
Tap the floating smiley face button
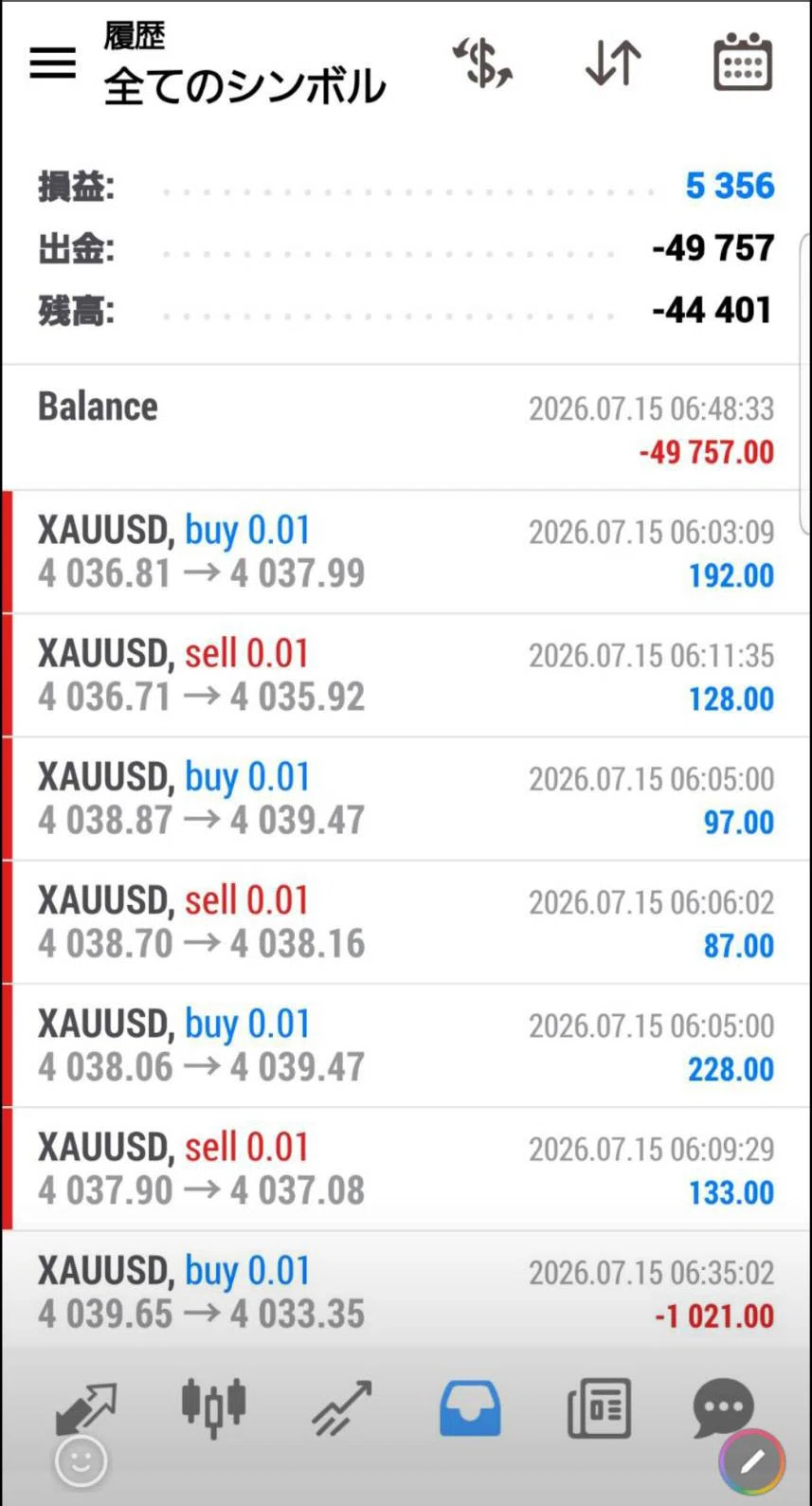[81, 1461]
